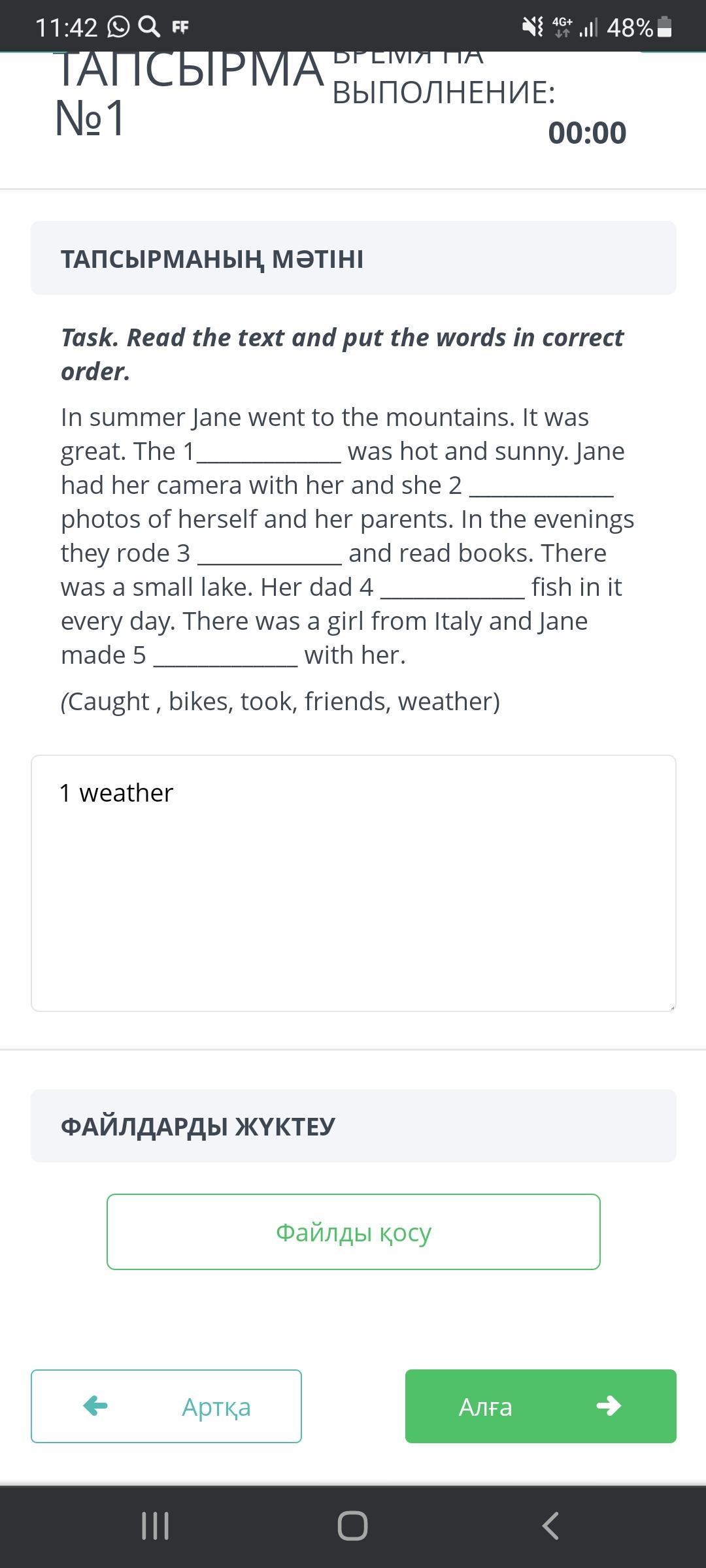Tap the 'Файлды қосу' add file button
The image size is (706, 1568).
[353, 1232]
